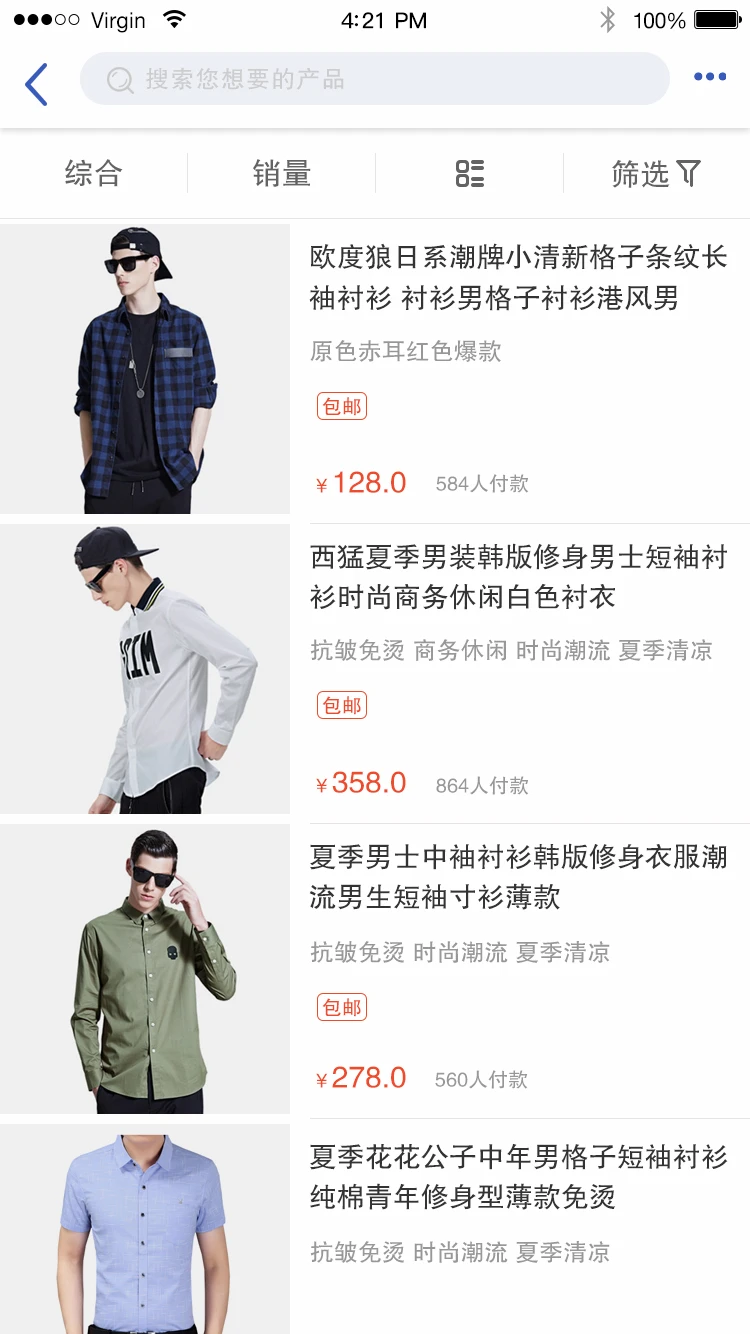Sort products by 销量 sales volume
Image resolution: width=750 pixels, height=1334 pixels.
click(x=282, y=173)
